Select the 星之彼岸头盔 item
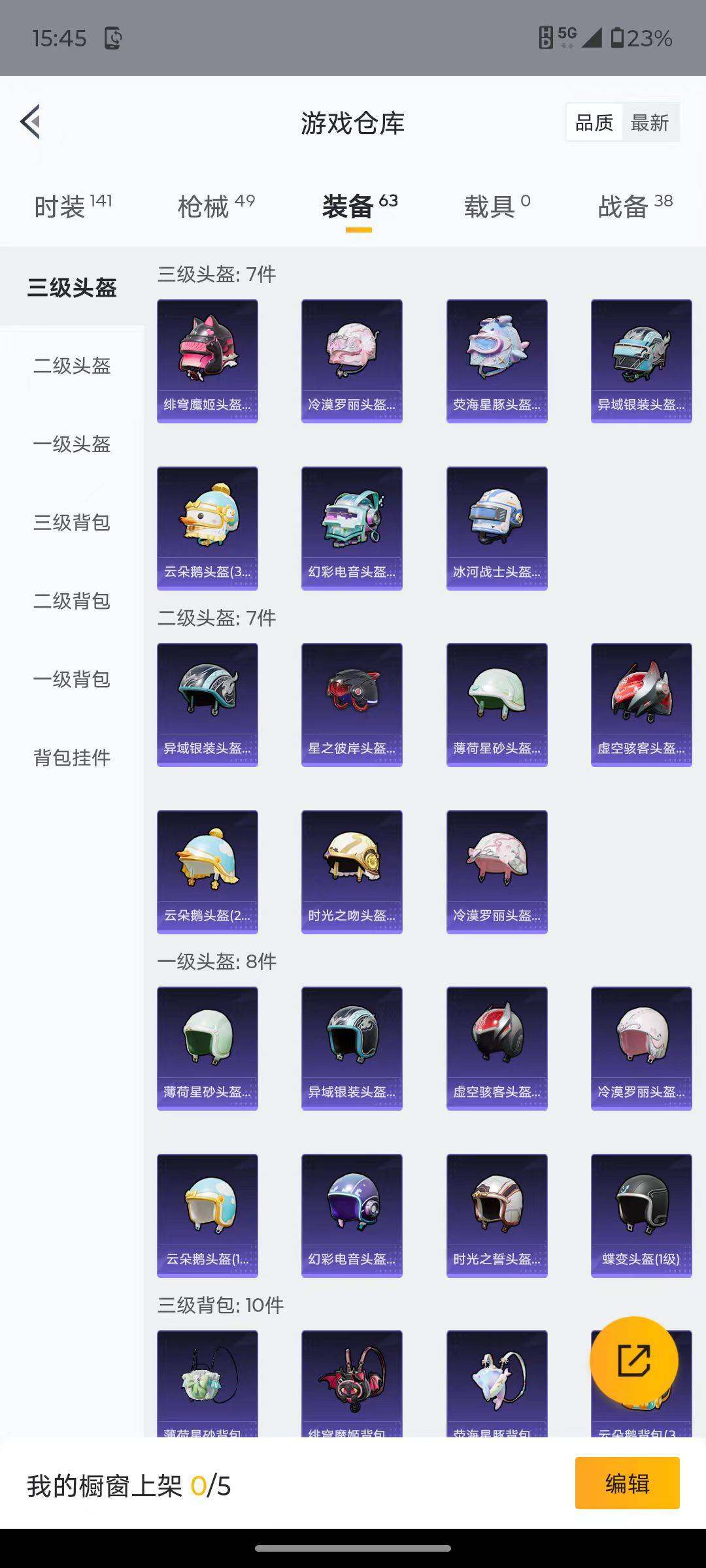This screenshot has width=706, height=1568. pos(352,704)
